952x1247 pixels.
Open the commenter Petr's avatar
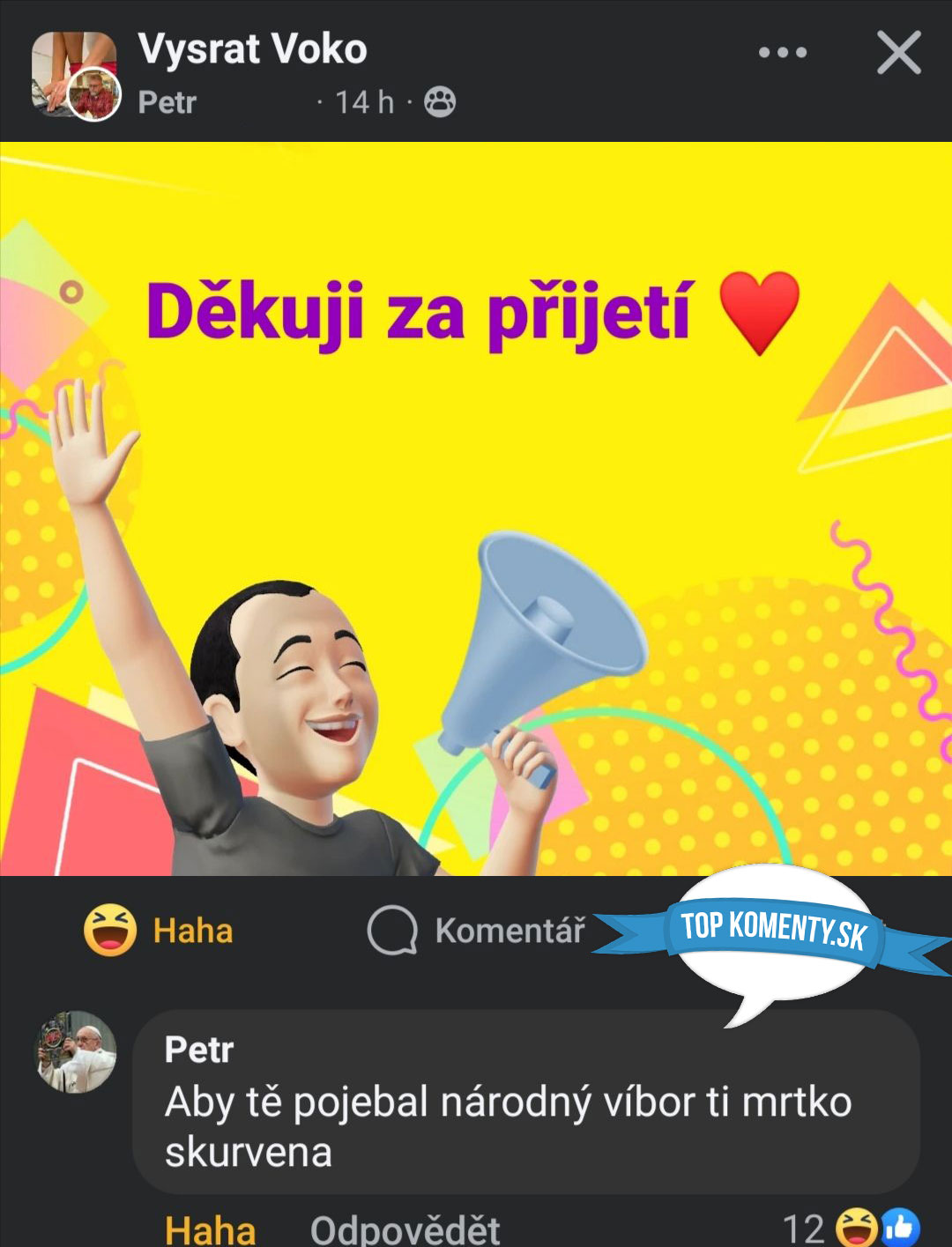click(77, 1051)
